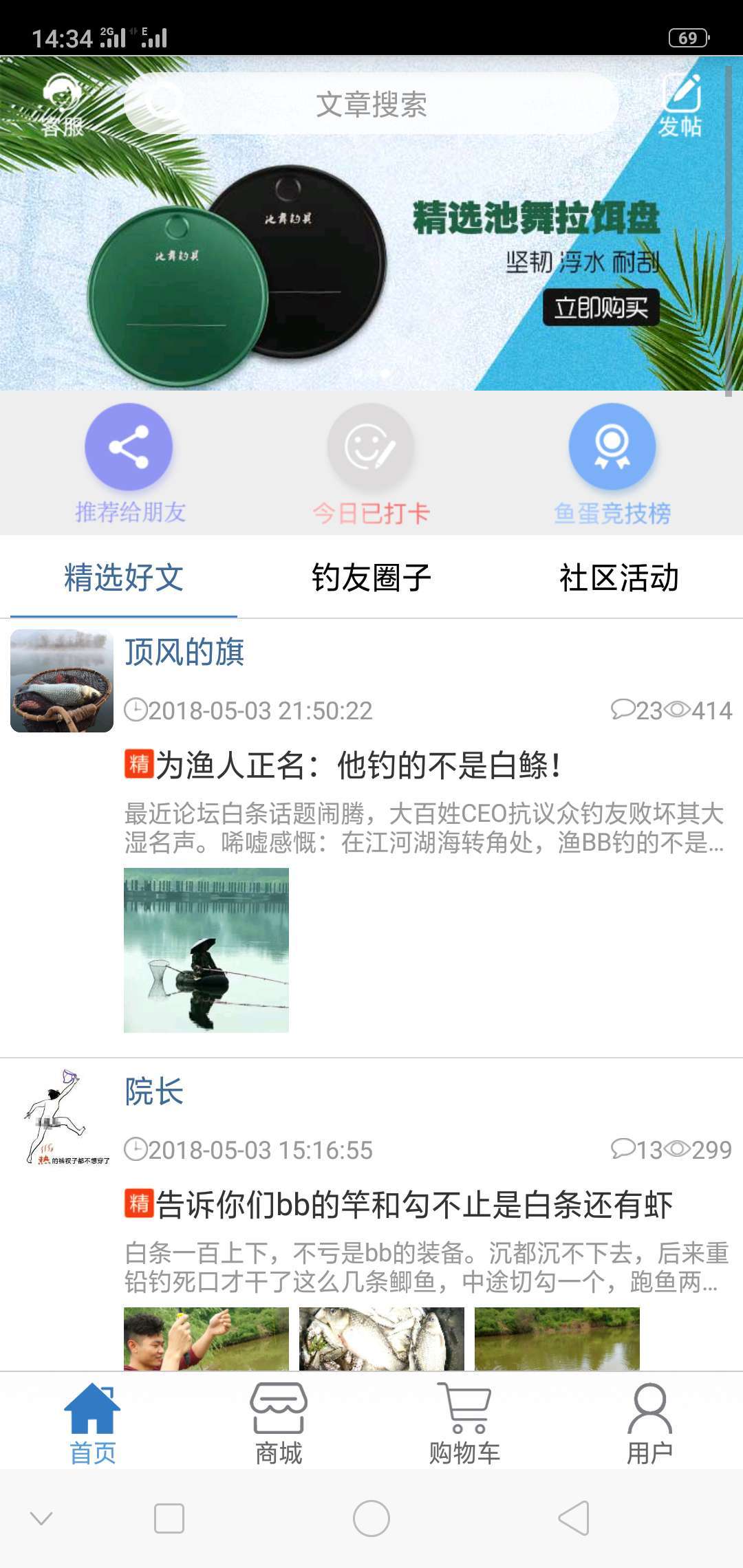Select the 精选好文 tab
Screen dimensions: 743x1568
pos(124,578)
